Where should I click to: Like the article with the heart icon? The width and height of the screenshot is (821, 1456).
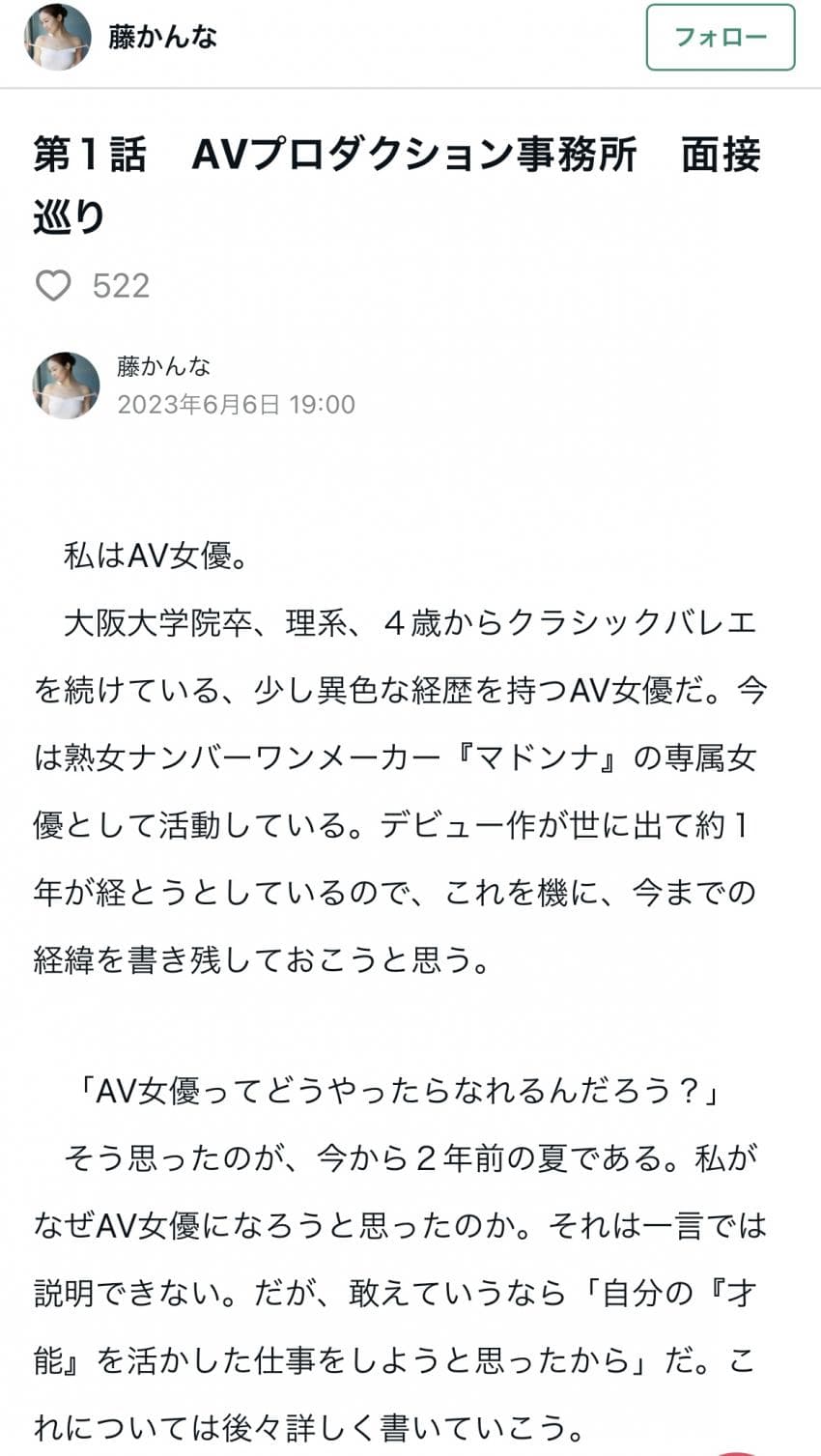(53, 286)
